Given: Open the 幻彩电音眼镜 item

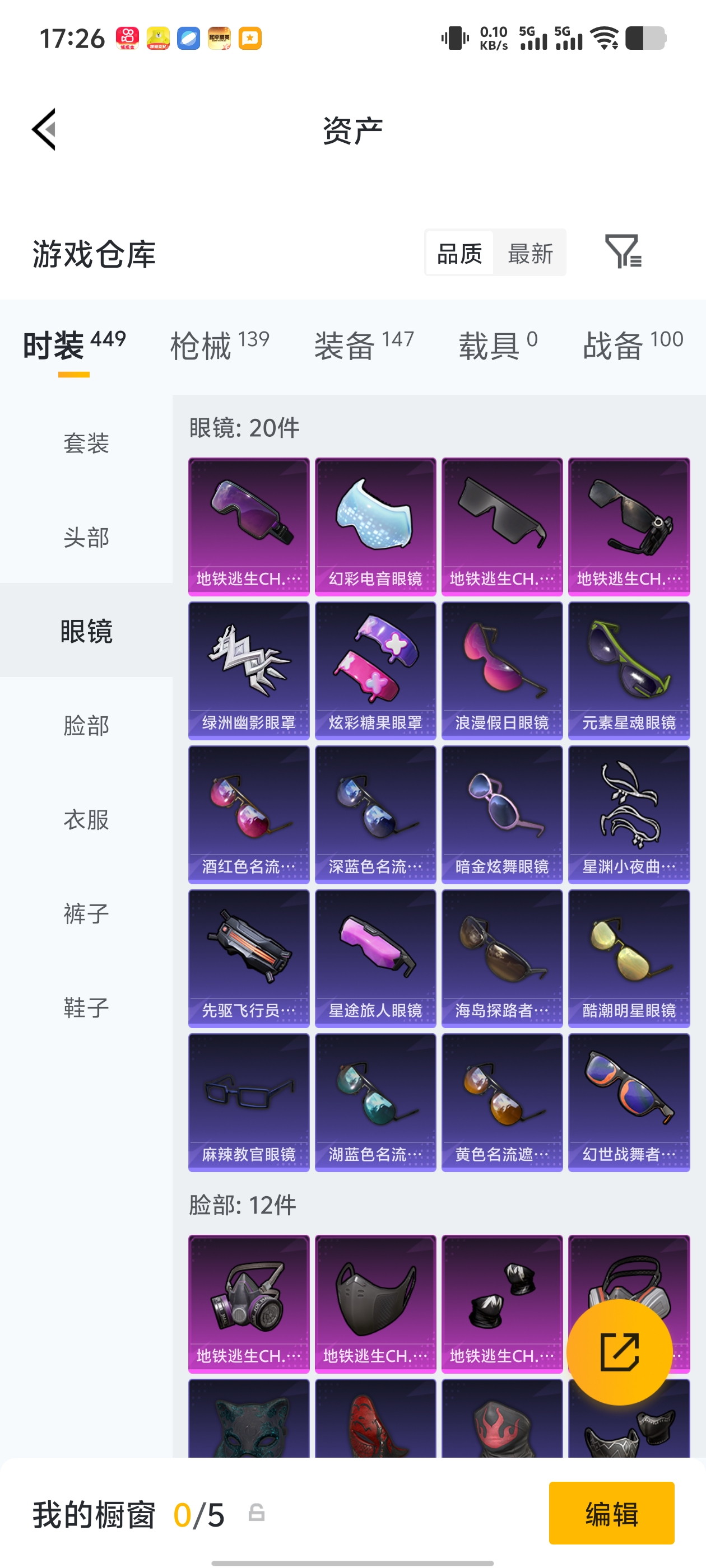Looking at the screenshot, I should point(375,526).
